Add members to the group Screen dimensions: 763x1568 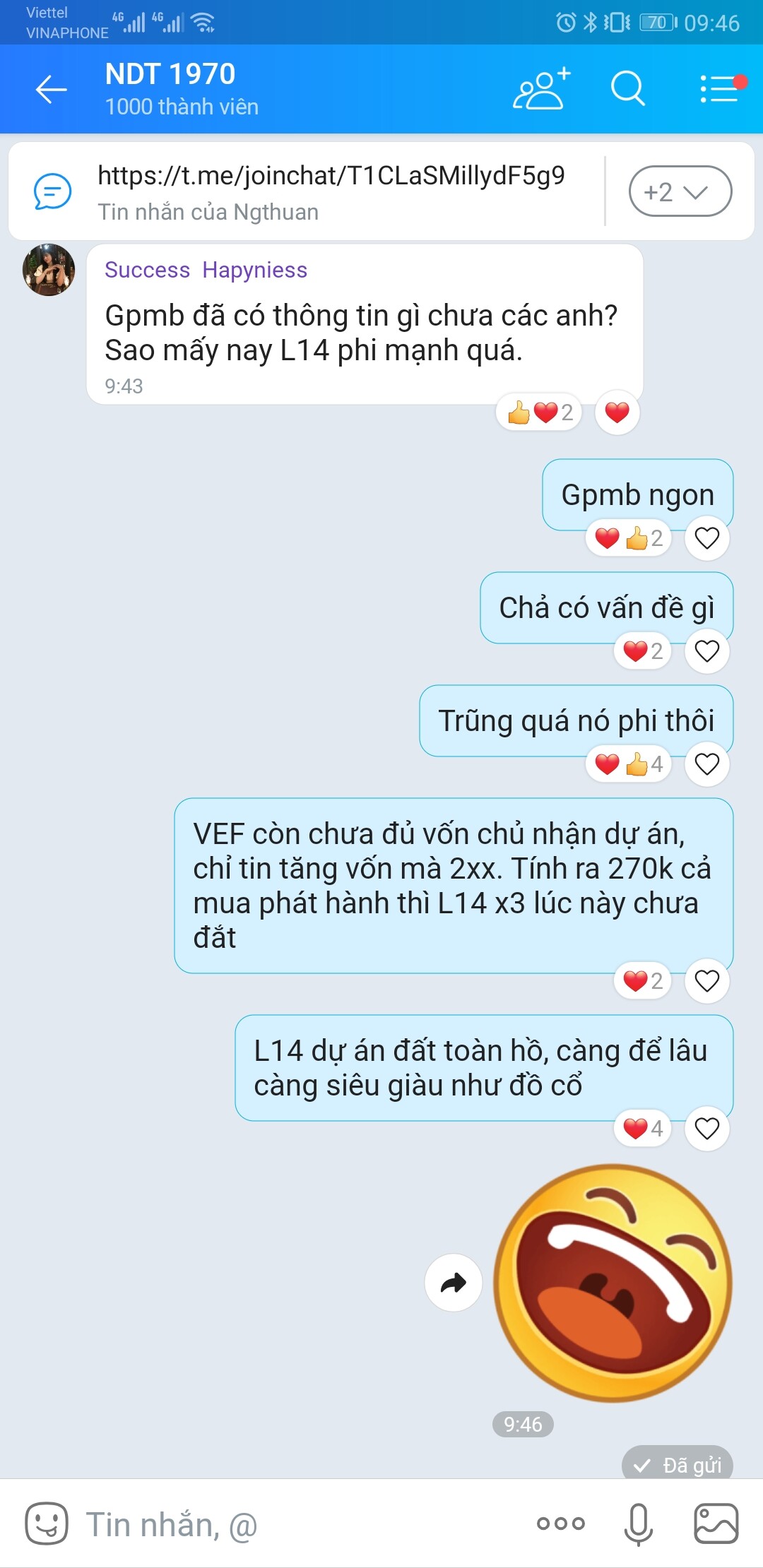click(541, 89)
